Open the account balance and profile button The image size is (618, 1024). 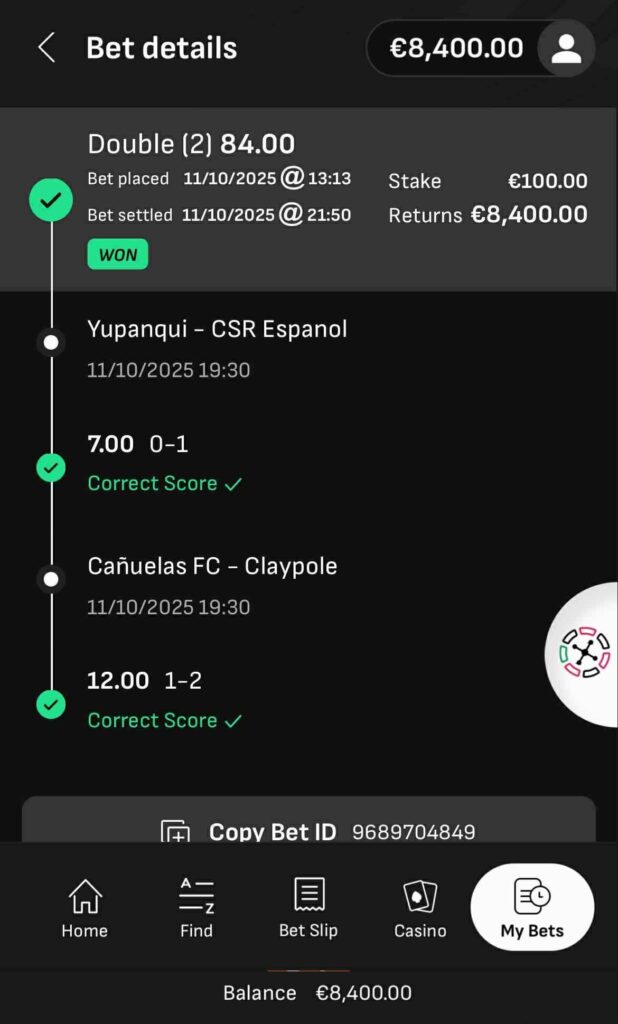480,48
